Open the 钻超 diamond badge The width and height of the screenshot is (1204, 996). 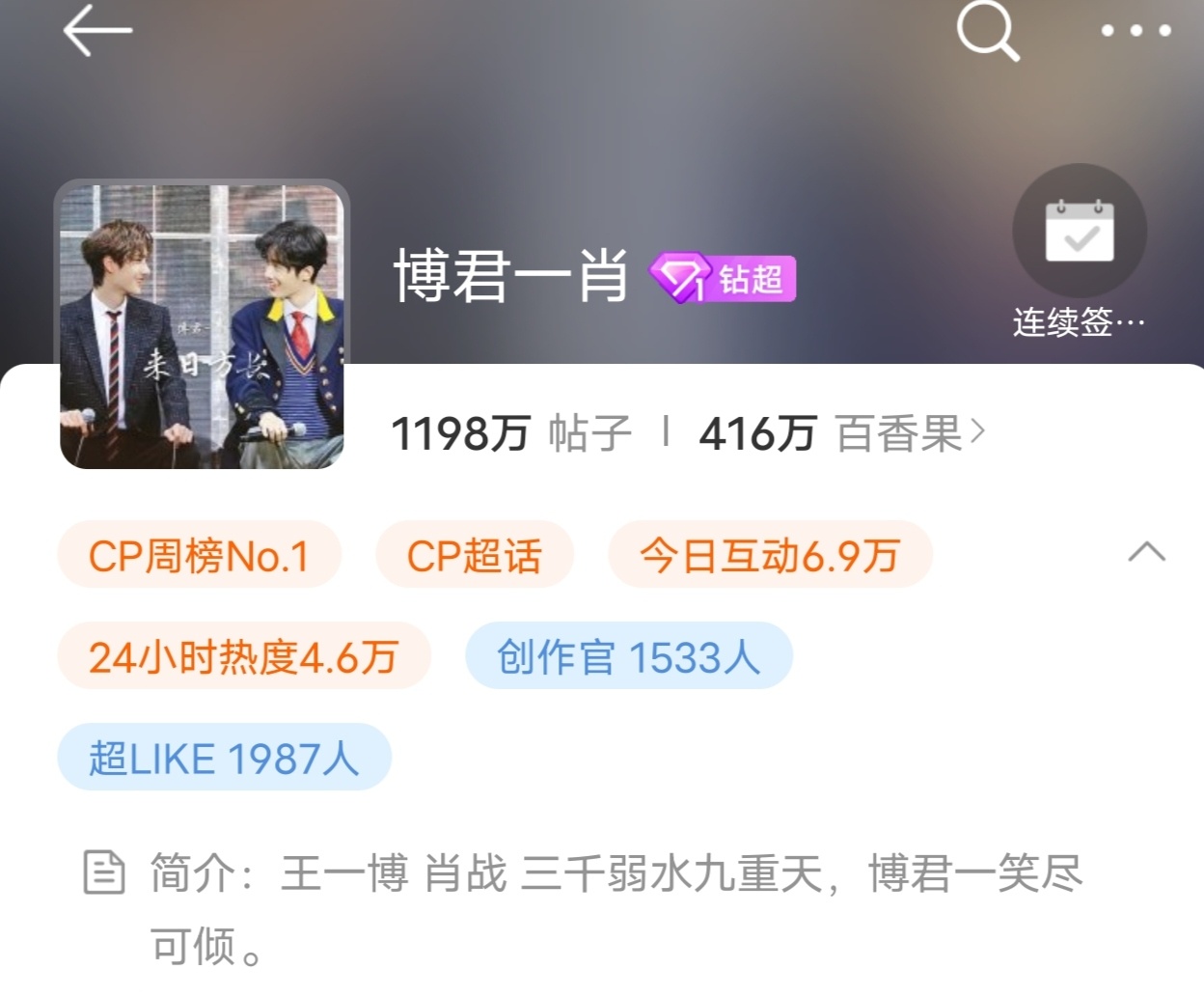(x=723, y=278)
